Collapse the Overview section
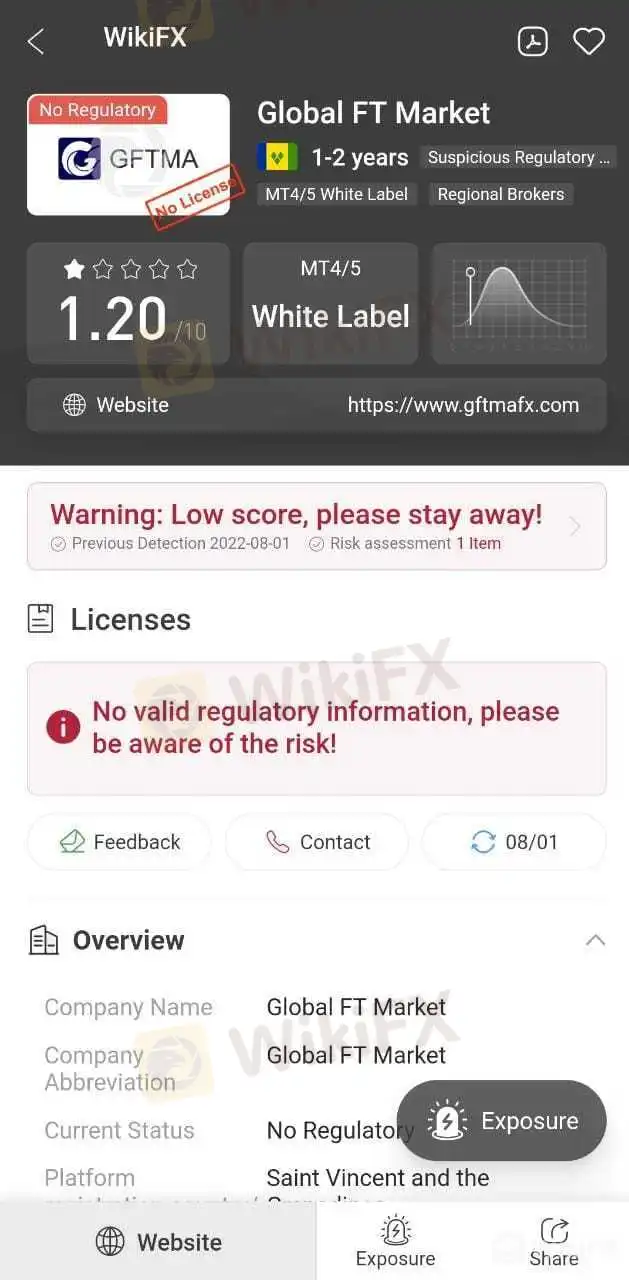This screenshot has width=629, height=1280. pos(595,940)
